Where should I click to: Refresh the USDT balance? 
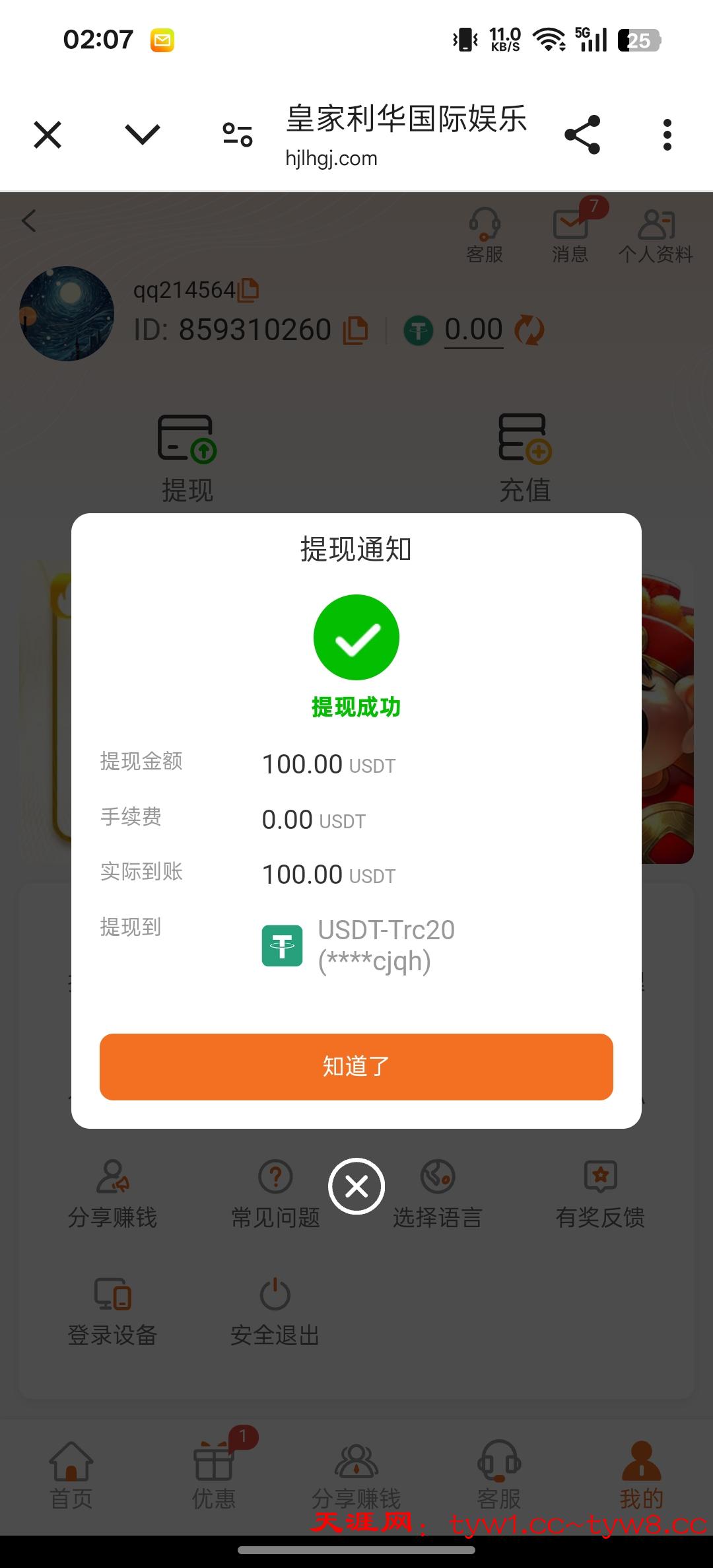tap(529, 330)
